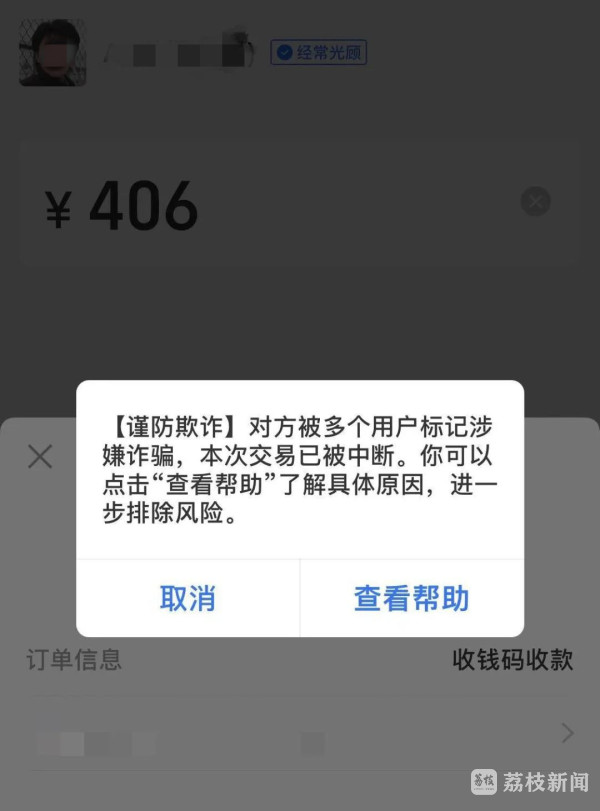Image resolution: width=600 pixels, height=811 pixels.
Task: Tap 取消 to dismiss the fraud warning
Action: coord(188,598)
